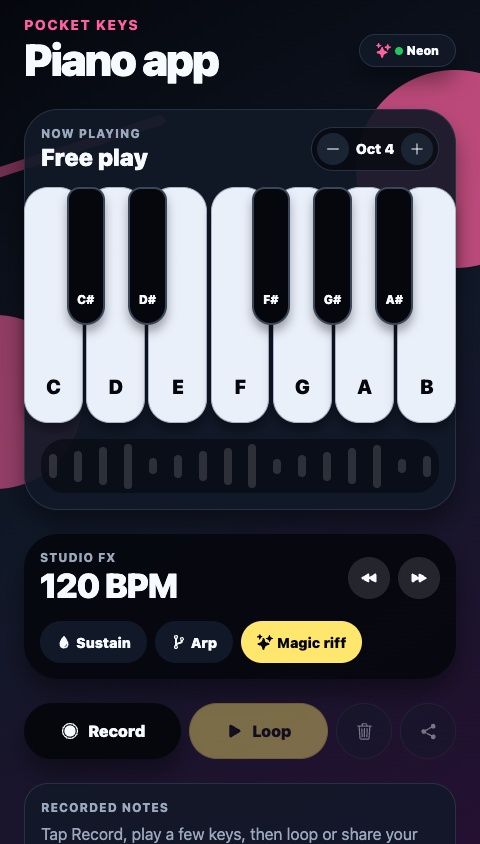Raise the octave with the plus button
This screenshot has width=480, height=844.
(417, 149)
